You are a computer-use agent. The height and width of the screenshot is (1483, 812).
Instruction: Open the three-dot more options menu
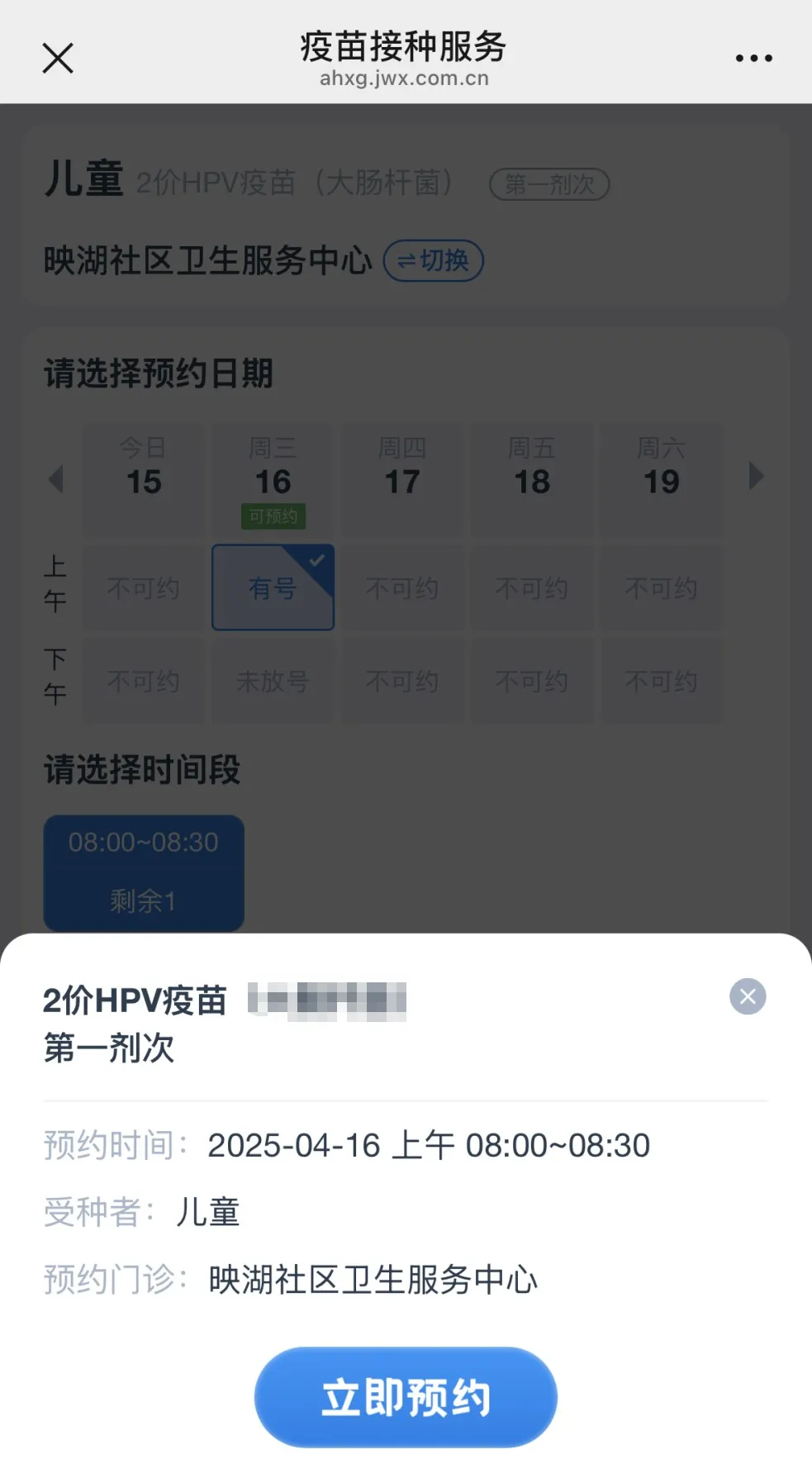pos(753,58)
